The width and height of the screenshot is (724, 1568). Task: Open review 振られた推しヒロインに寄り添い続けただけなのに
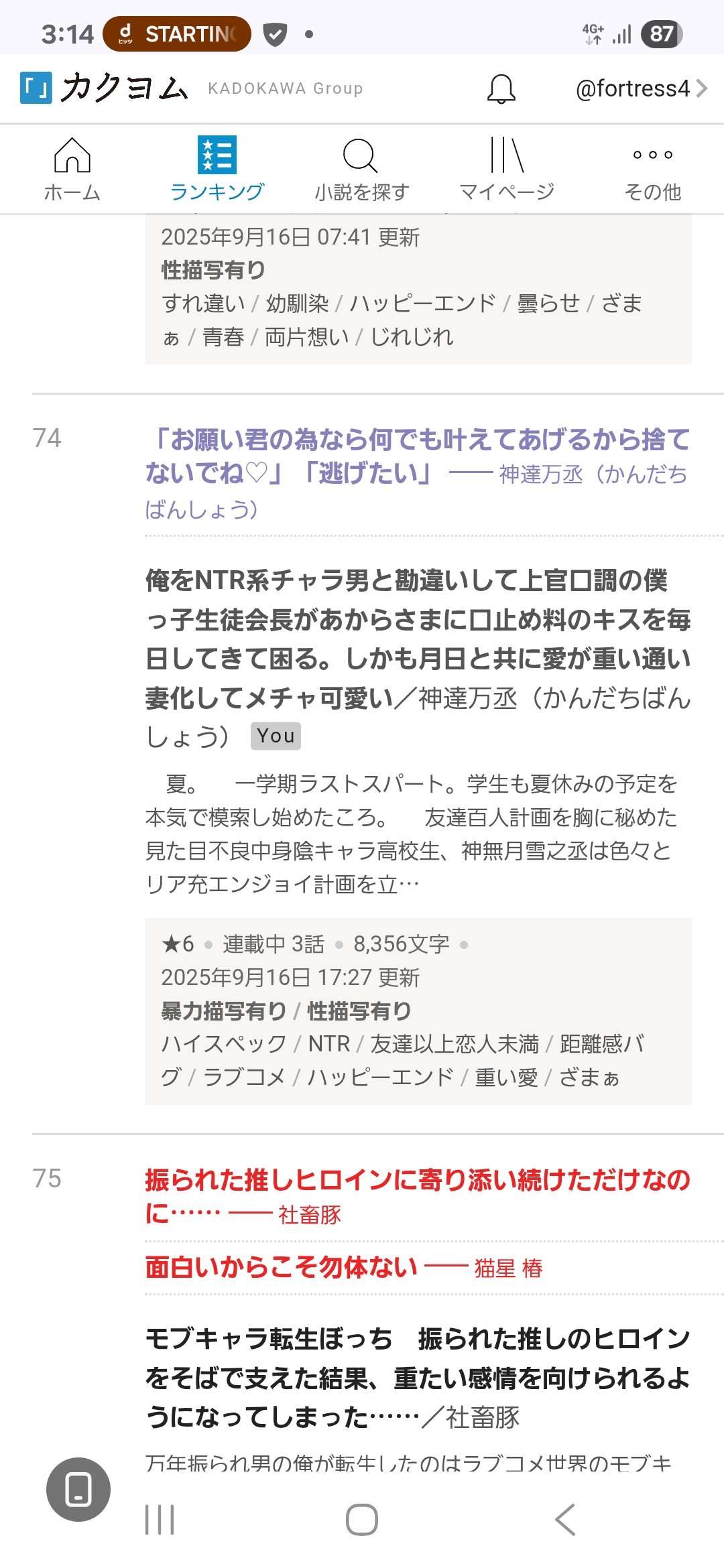416,1181
